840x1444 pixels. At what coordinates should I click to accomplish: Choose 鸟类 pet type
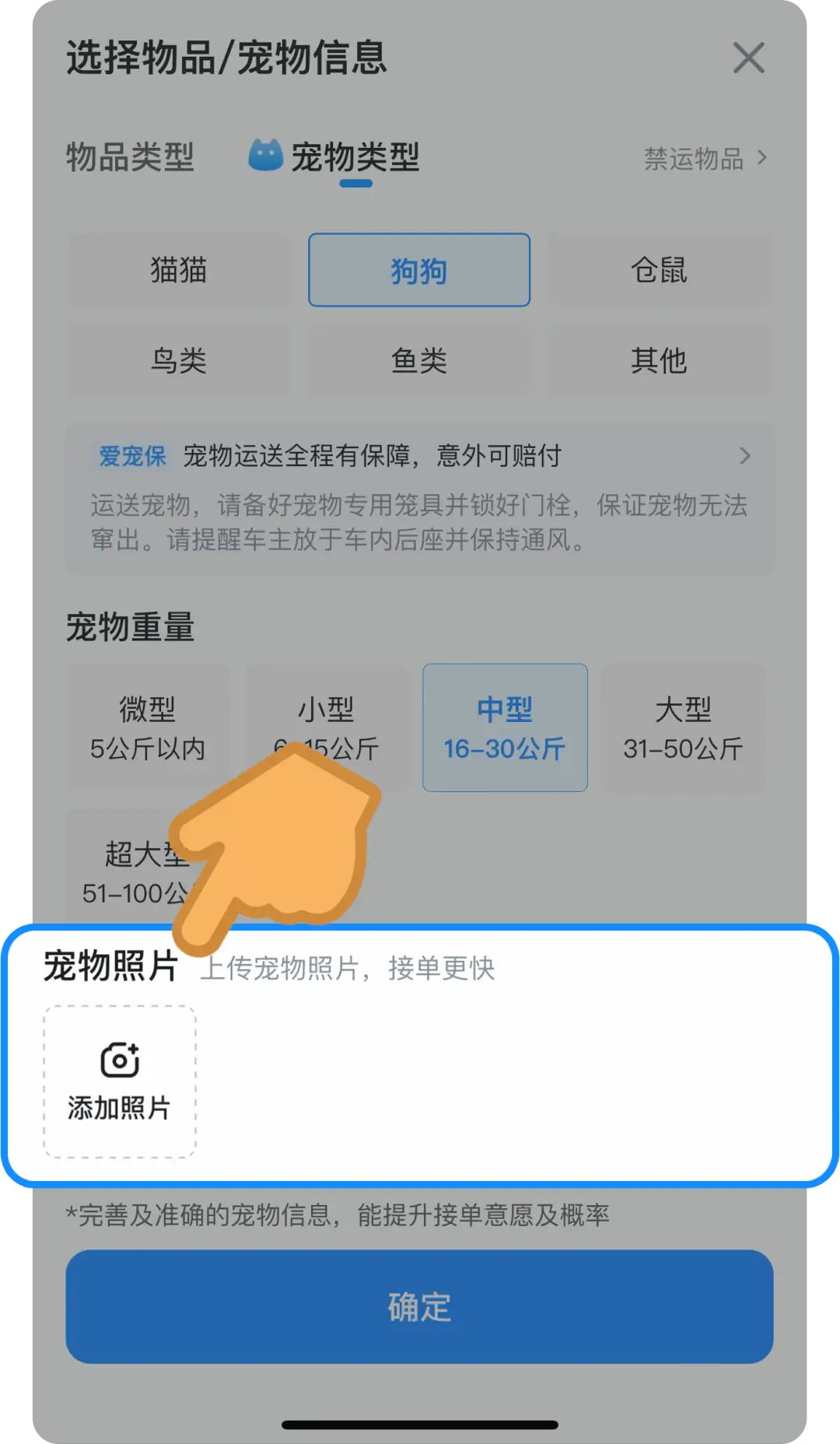(x=179, y=361)
